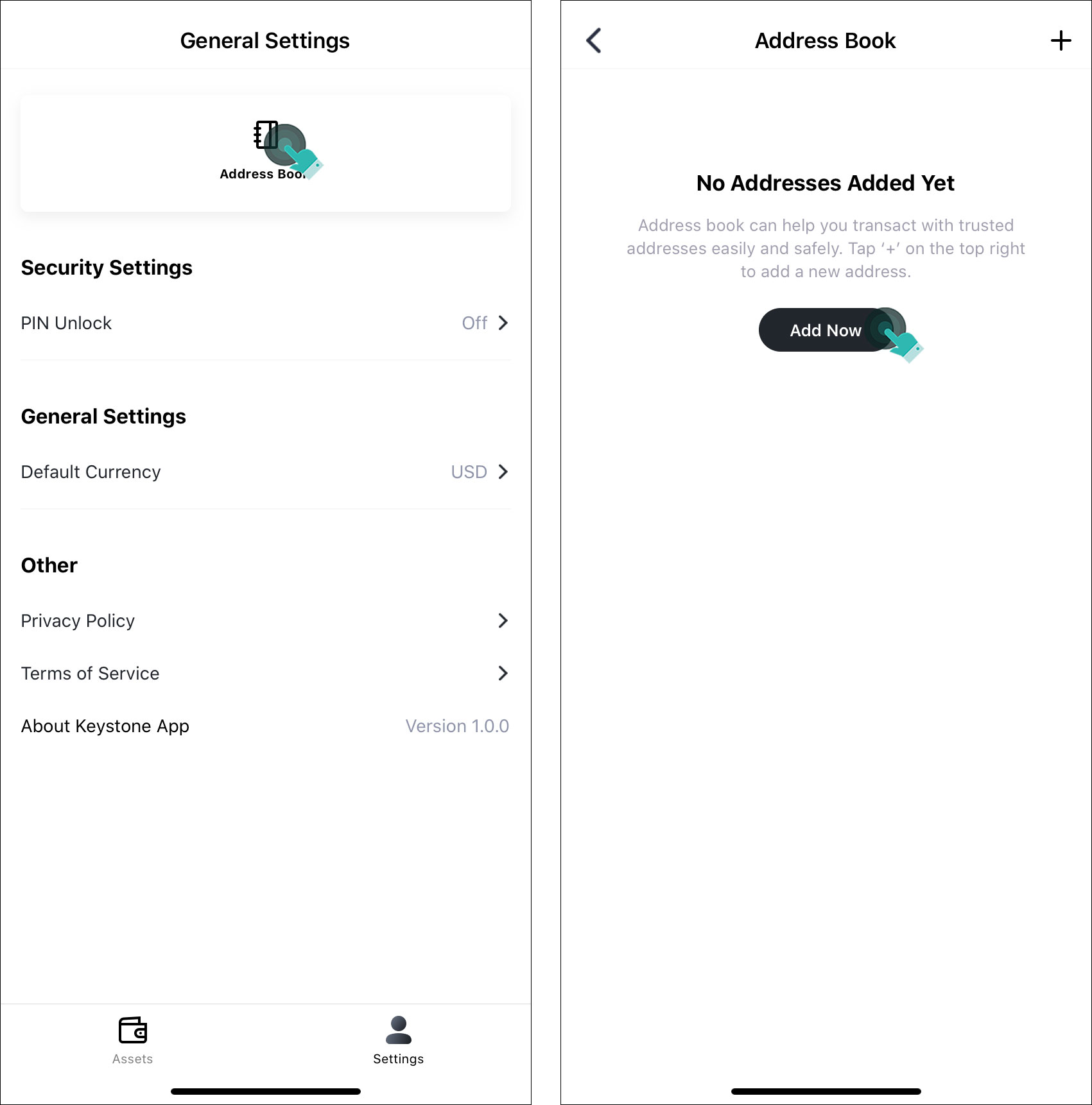
Task: View the Privacy Policy
Action: (264, 621)
